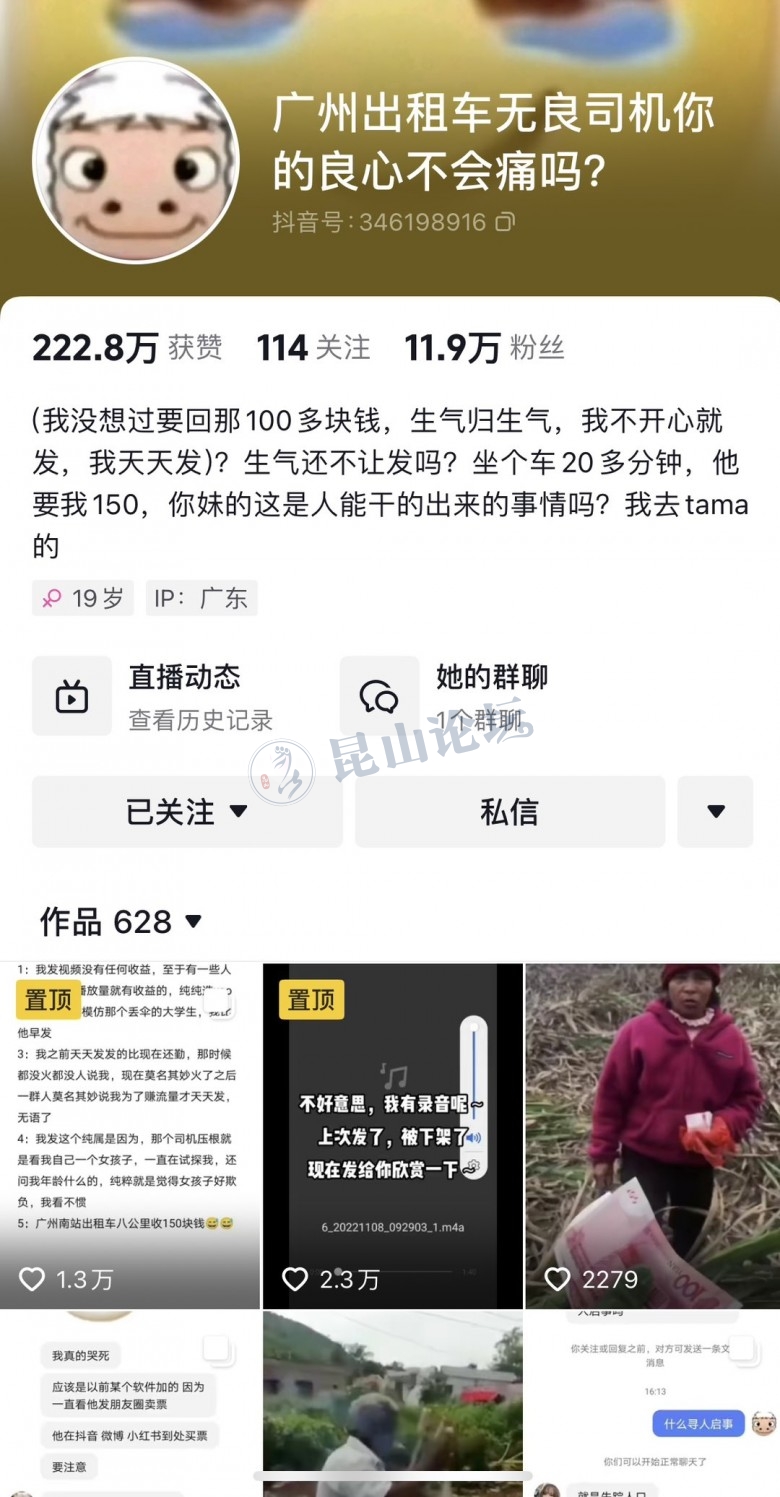The width and height of the screenshot is (780, 1497).
Task: Open the profile avatar picture
Action: (136, 160)
